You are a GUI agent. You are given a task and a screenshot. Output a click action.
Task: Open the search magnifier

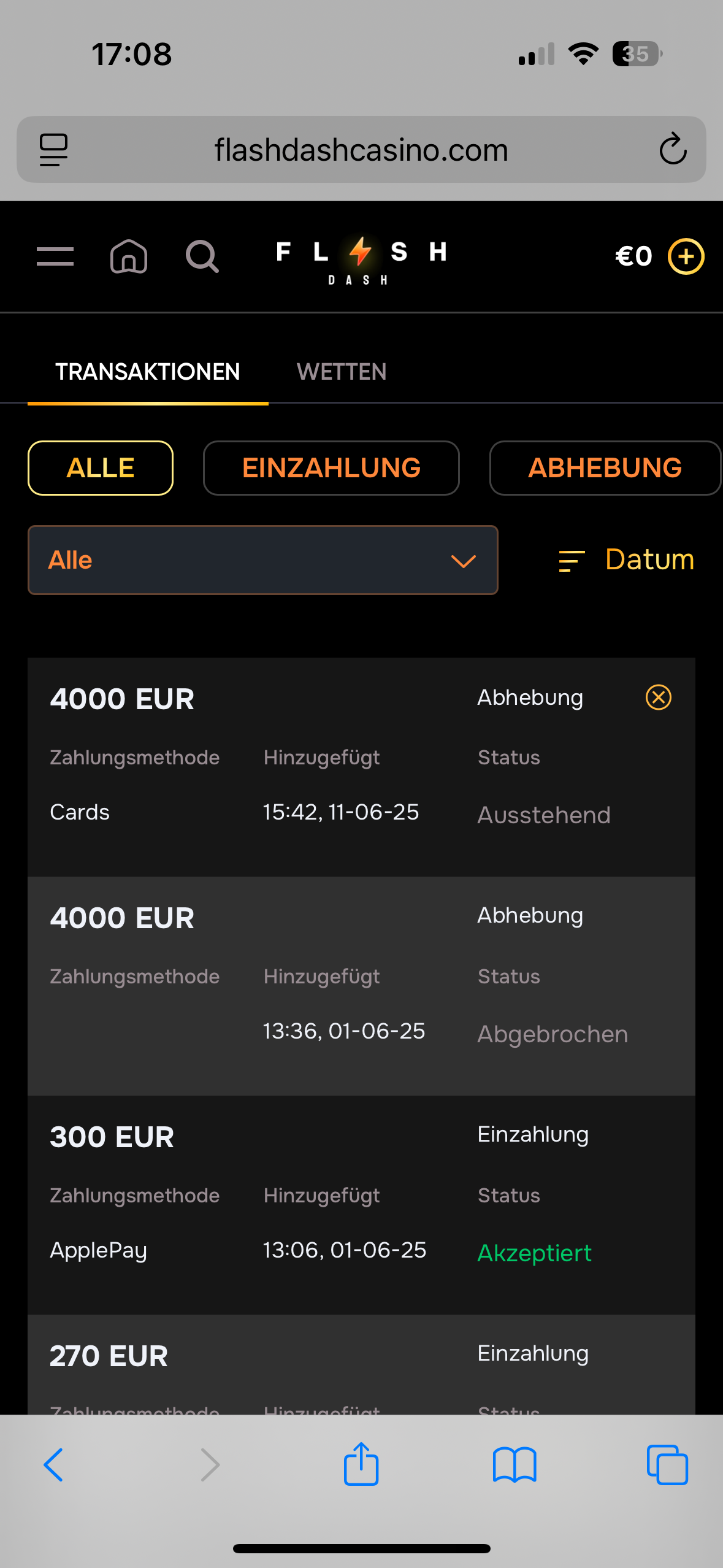point(202,256)
